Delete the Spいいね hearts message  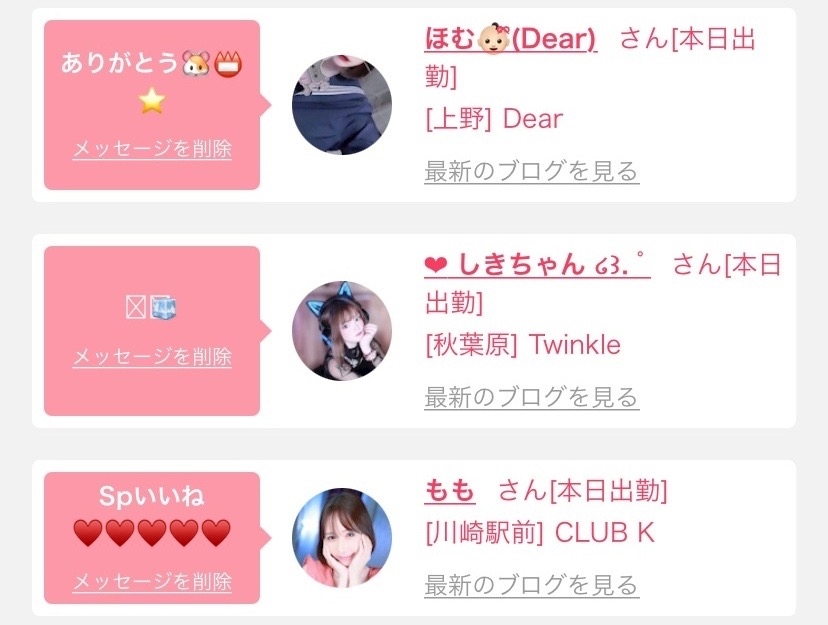152,581
